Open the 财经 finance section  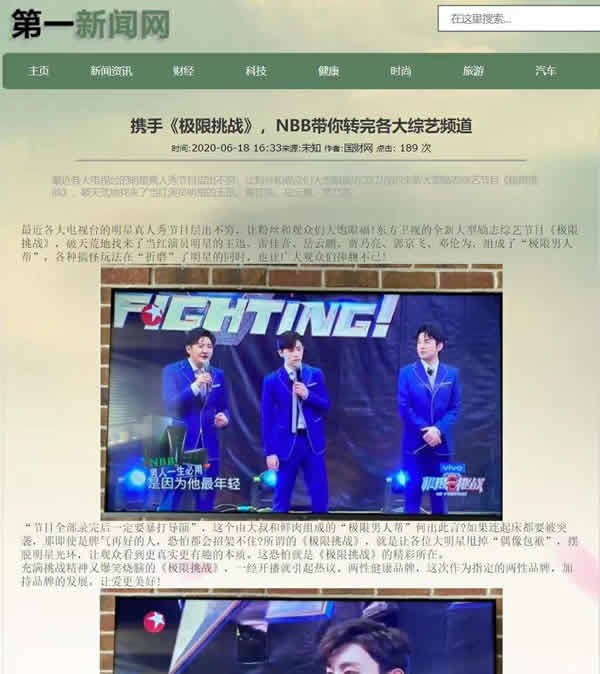pyautogui.click(x=183, y=71)
